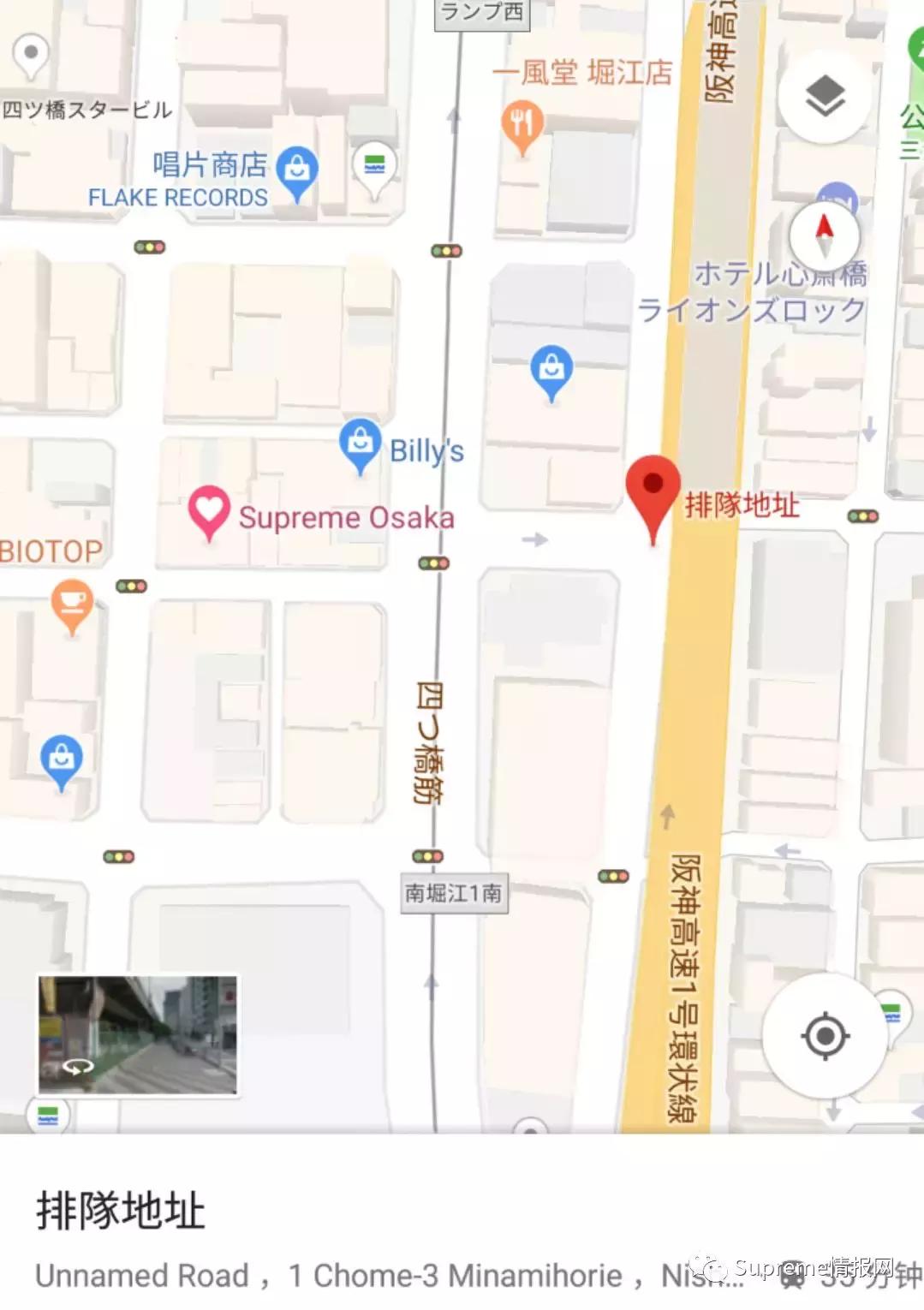Click the shopping bag pin above the red marker
924x1310 pixels.
click(550, 366)
